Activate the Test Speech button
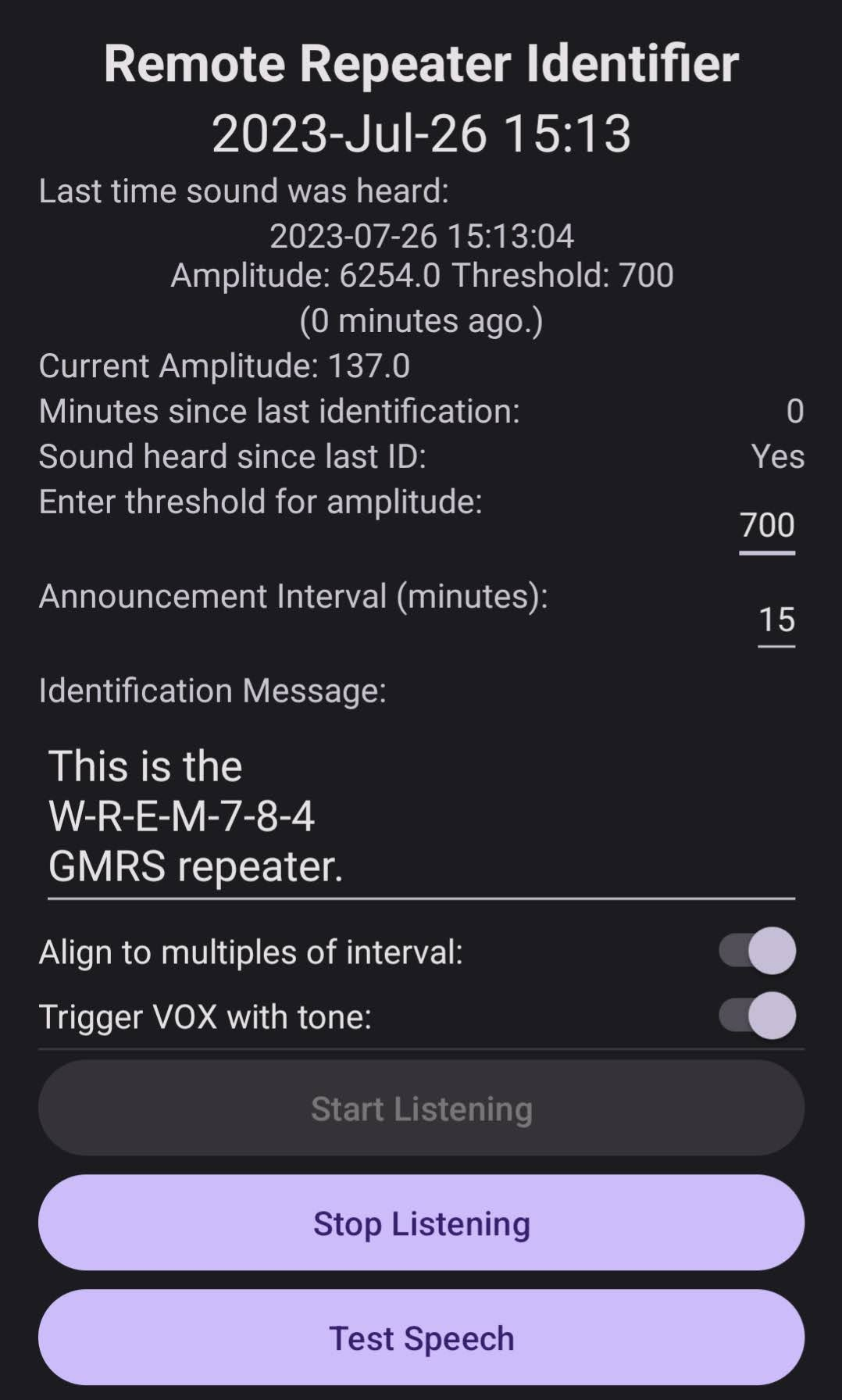Image resolution: width=842 pixels, height=1400 pixels. coord(421,1337)
